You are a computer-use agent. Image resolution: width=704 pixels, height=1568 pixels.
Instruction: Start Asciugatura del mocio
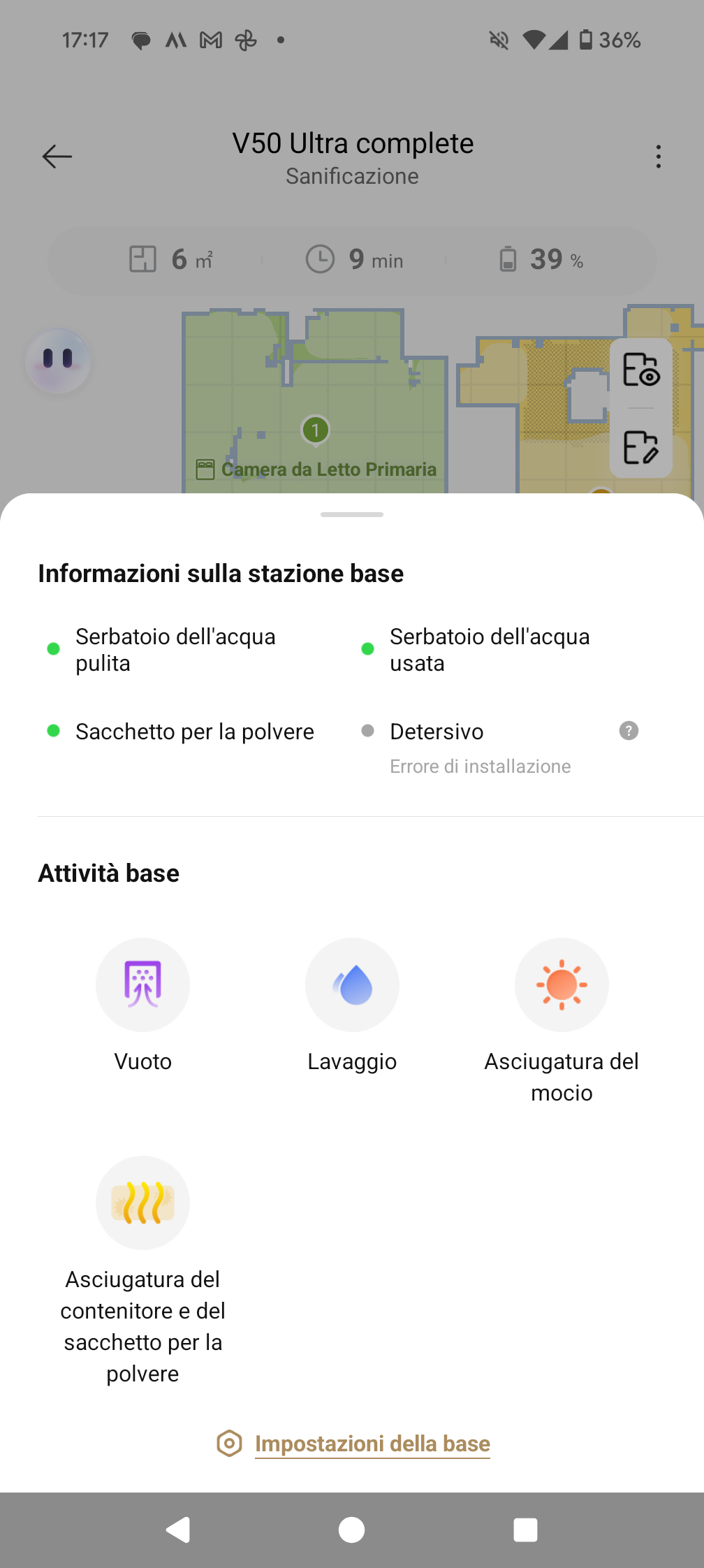click(x=562, y=985)
